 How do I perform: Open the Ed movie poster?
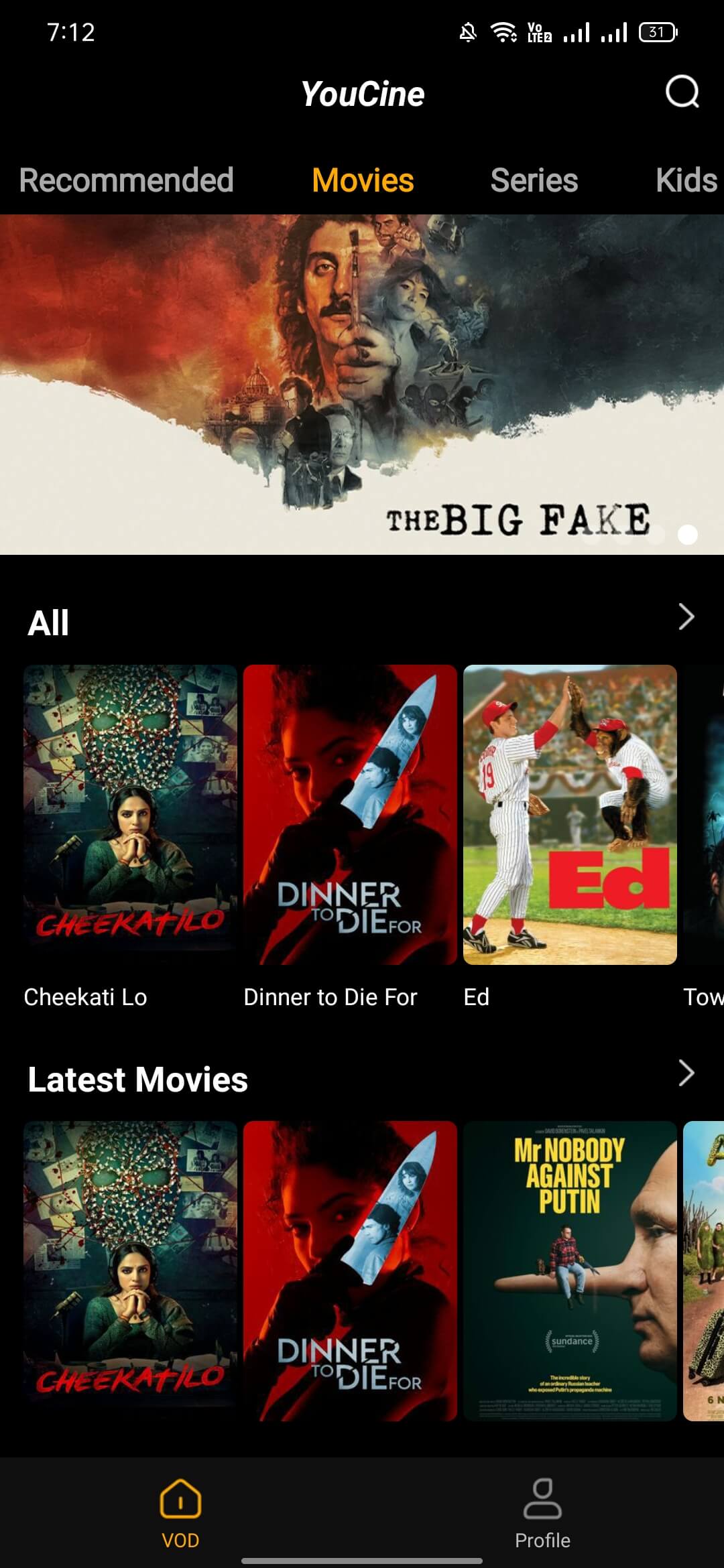[570, 814]
